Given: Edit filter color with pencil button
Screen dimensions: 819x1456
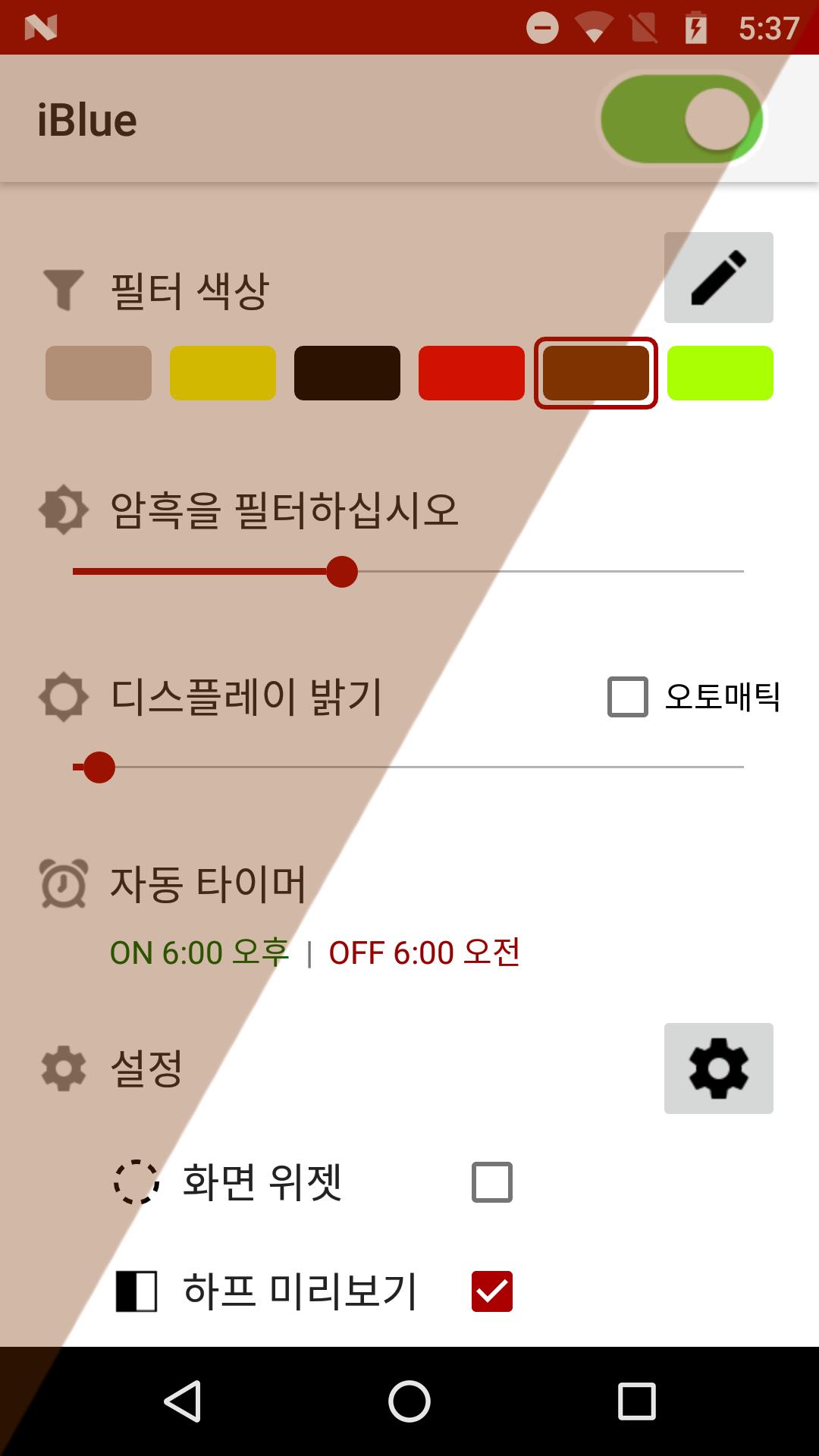Looking at the screenshot, I should pyautogui.click(x=718, y=278).
